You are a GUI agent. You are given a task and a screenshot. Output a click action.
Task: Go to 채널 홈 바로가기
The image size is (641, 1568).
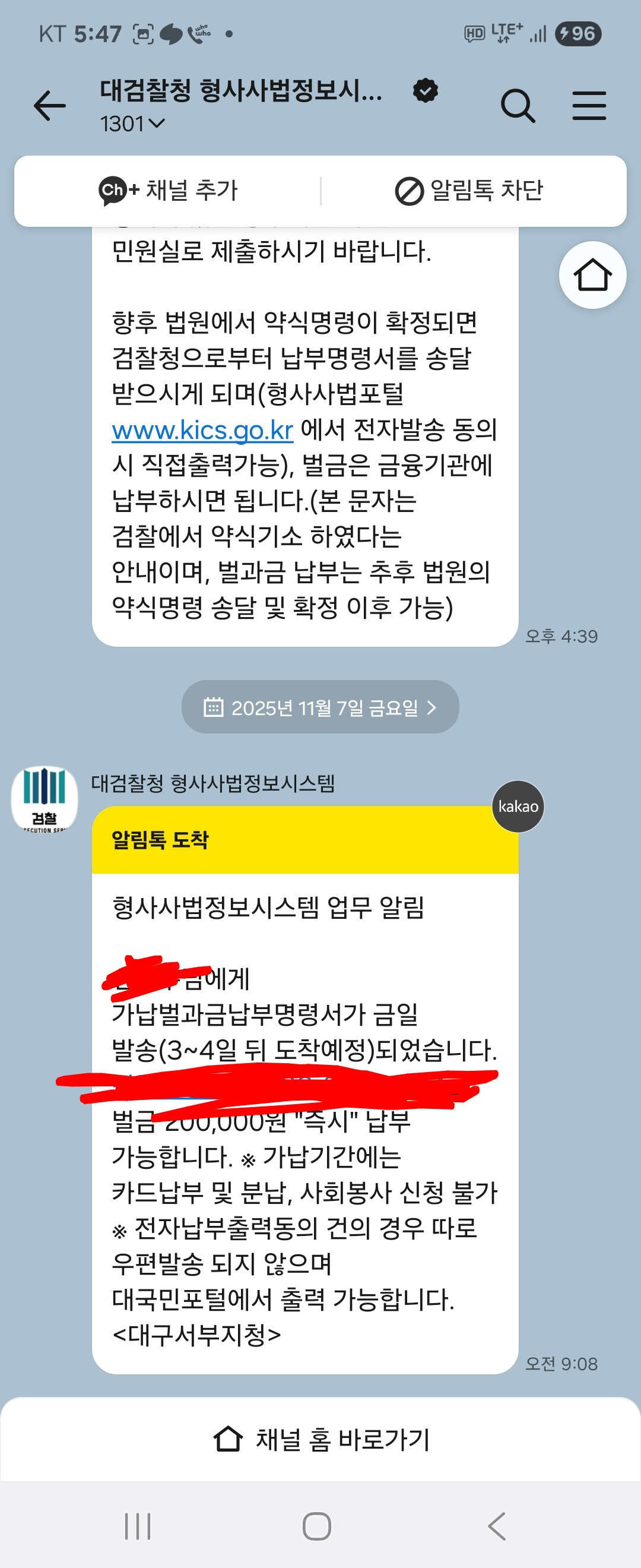(320, 1440)
